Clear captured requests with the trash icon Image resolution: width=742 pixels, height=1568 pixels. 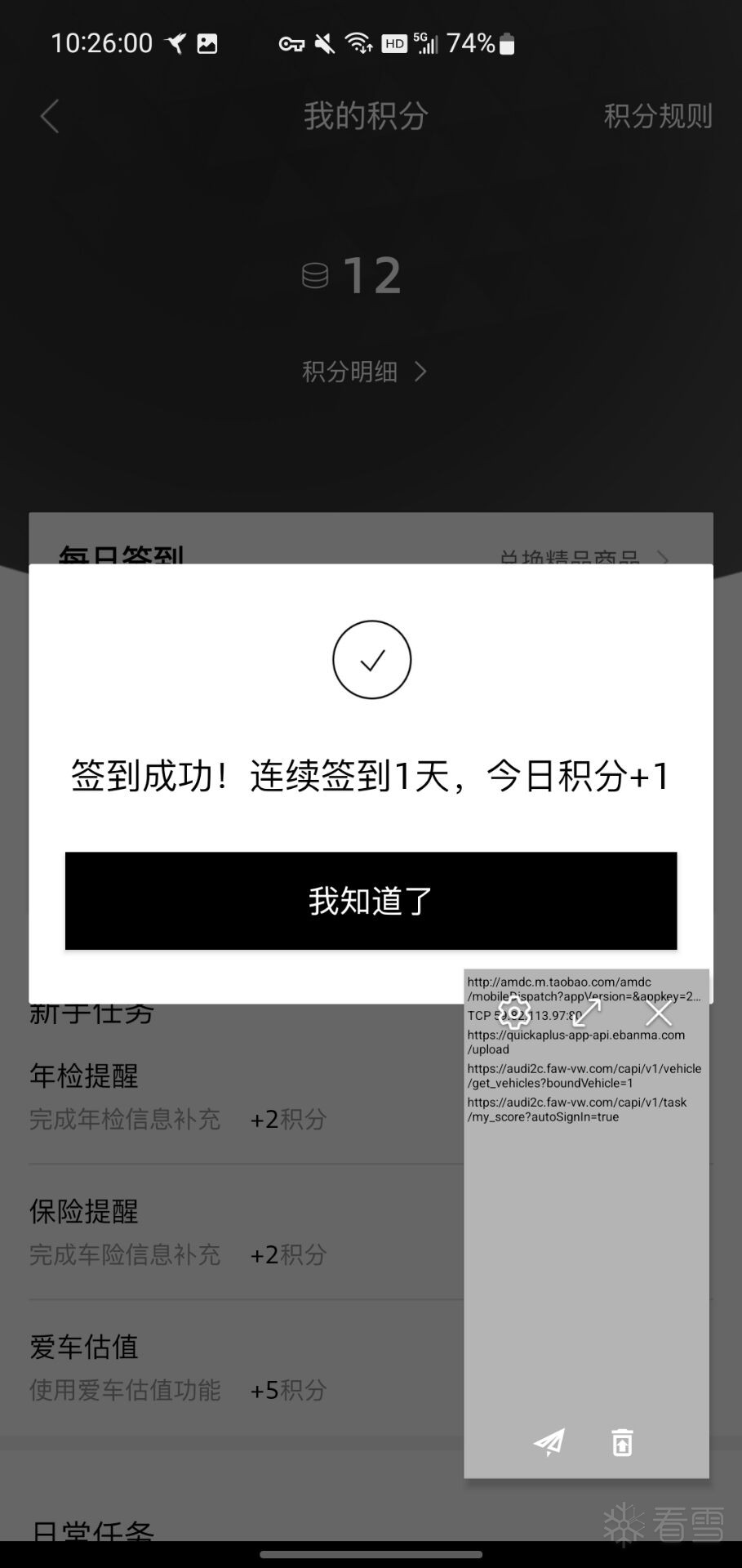click(x=622, y=1442)
